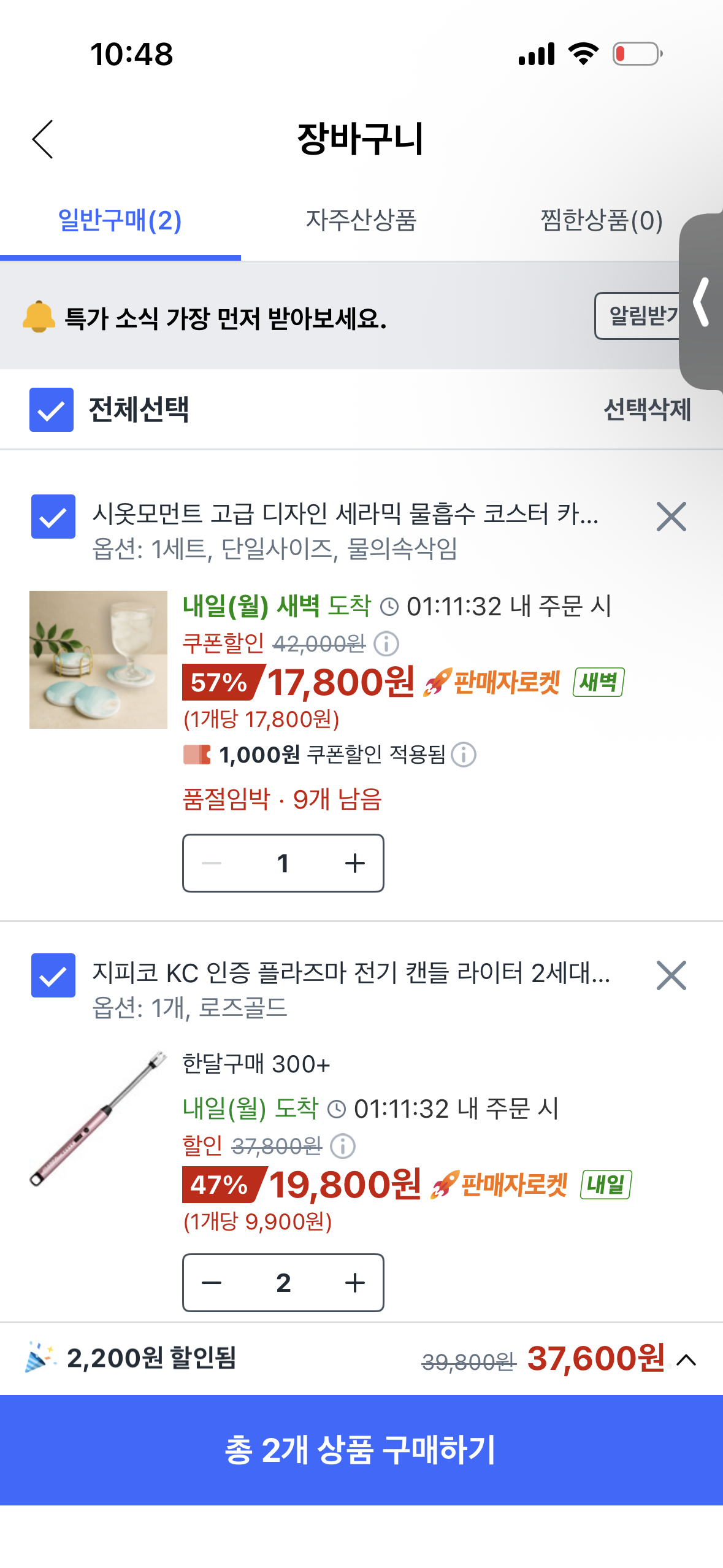
Task: Uncheck the 전체선택 checkbox
Action: pyautogui.click(x=52, y=410)
